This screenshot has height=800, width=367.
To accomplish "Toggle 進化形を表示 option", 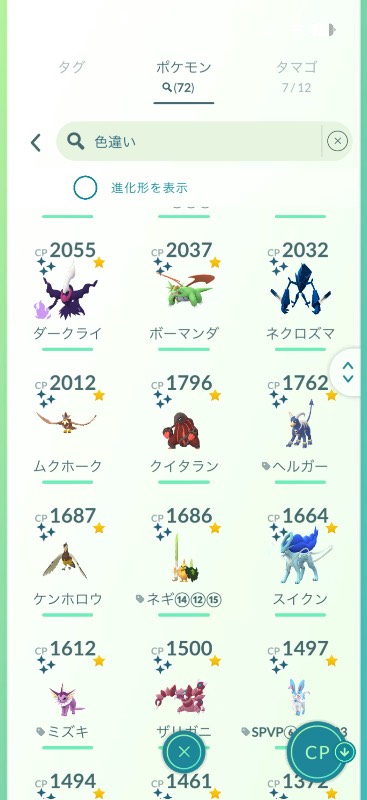I will (85, 188).
